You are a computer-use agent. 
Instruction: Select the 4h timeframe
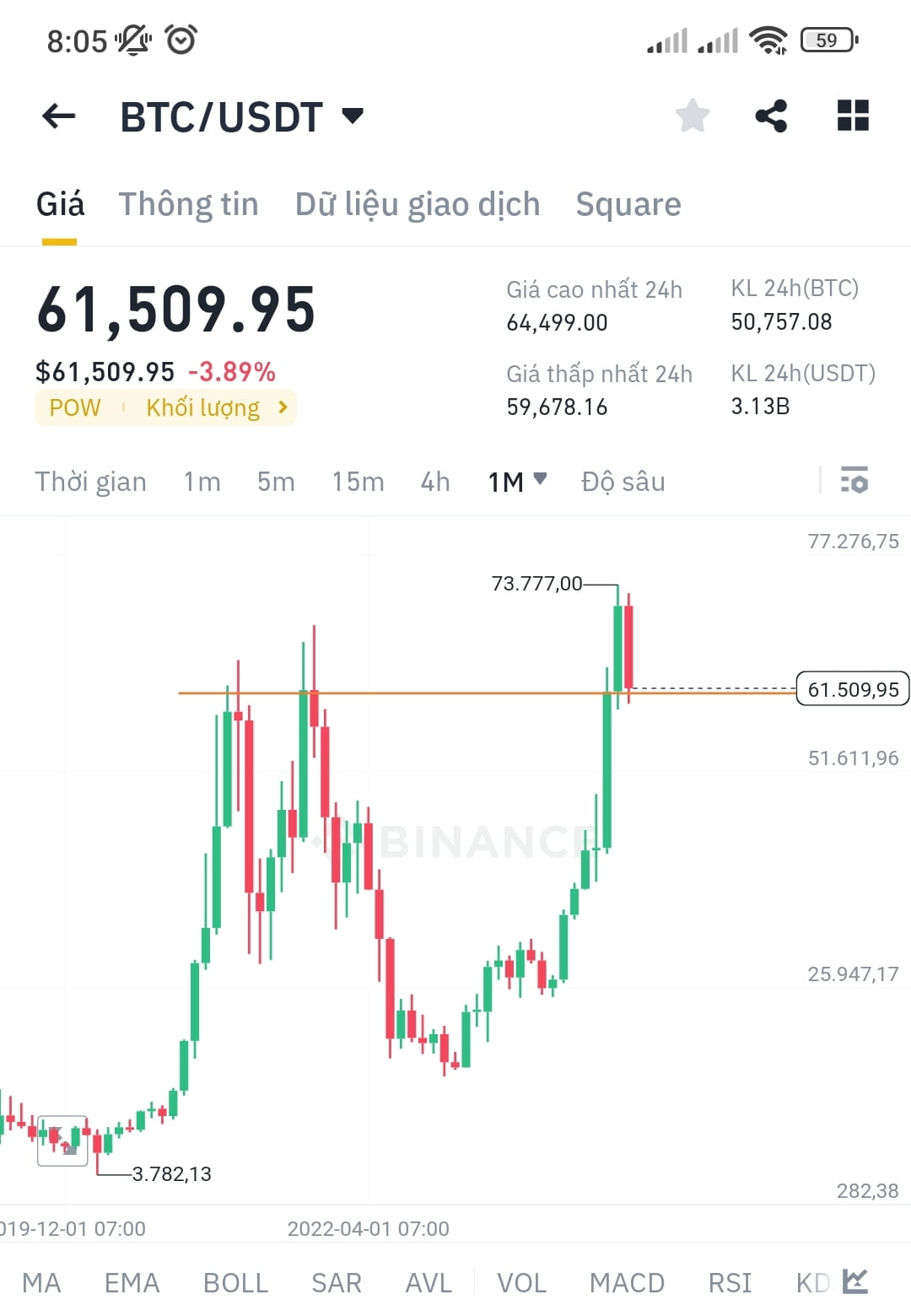(434, 481)
